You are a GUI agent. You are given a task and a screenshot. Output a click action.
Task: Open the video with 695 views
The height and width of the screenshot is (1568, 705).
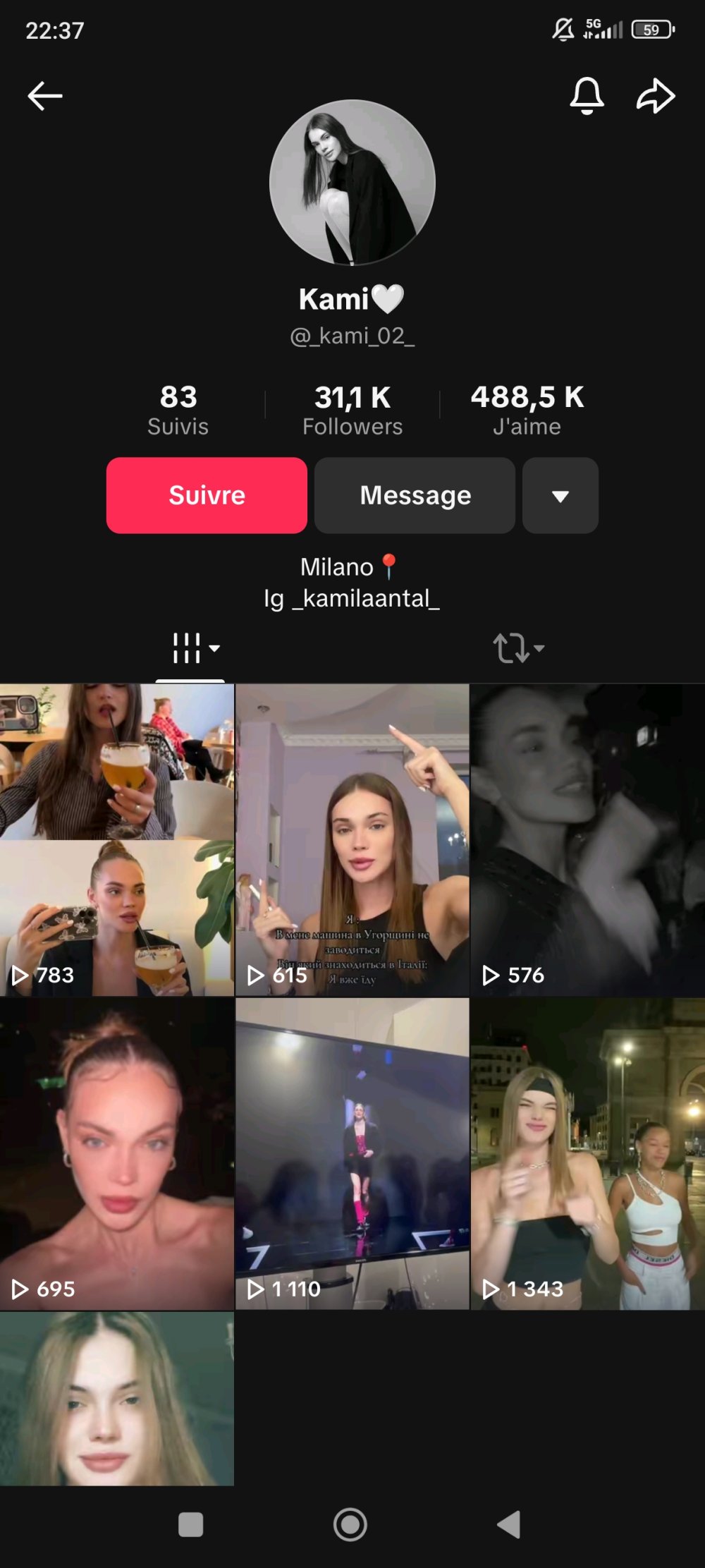coord(117,1153)
